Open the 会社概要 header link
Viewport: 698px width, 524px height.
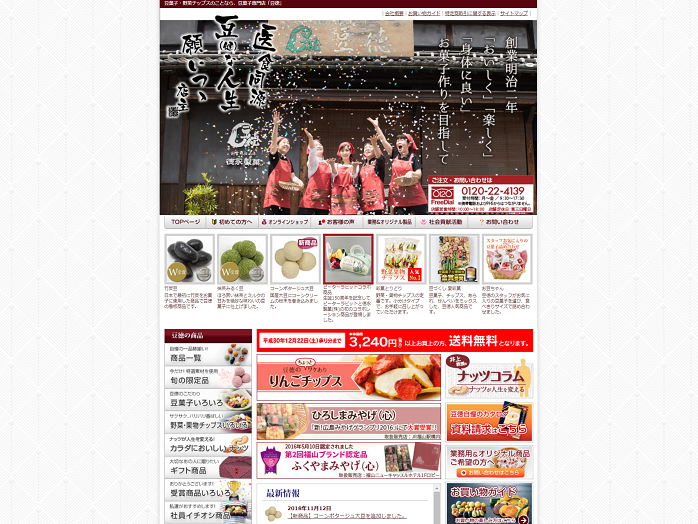pos(394,14)
